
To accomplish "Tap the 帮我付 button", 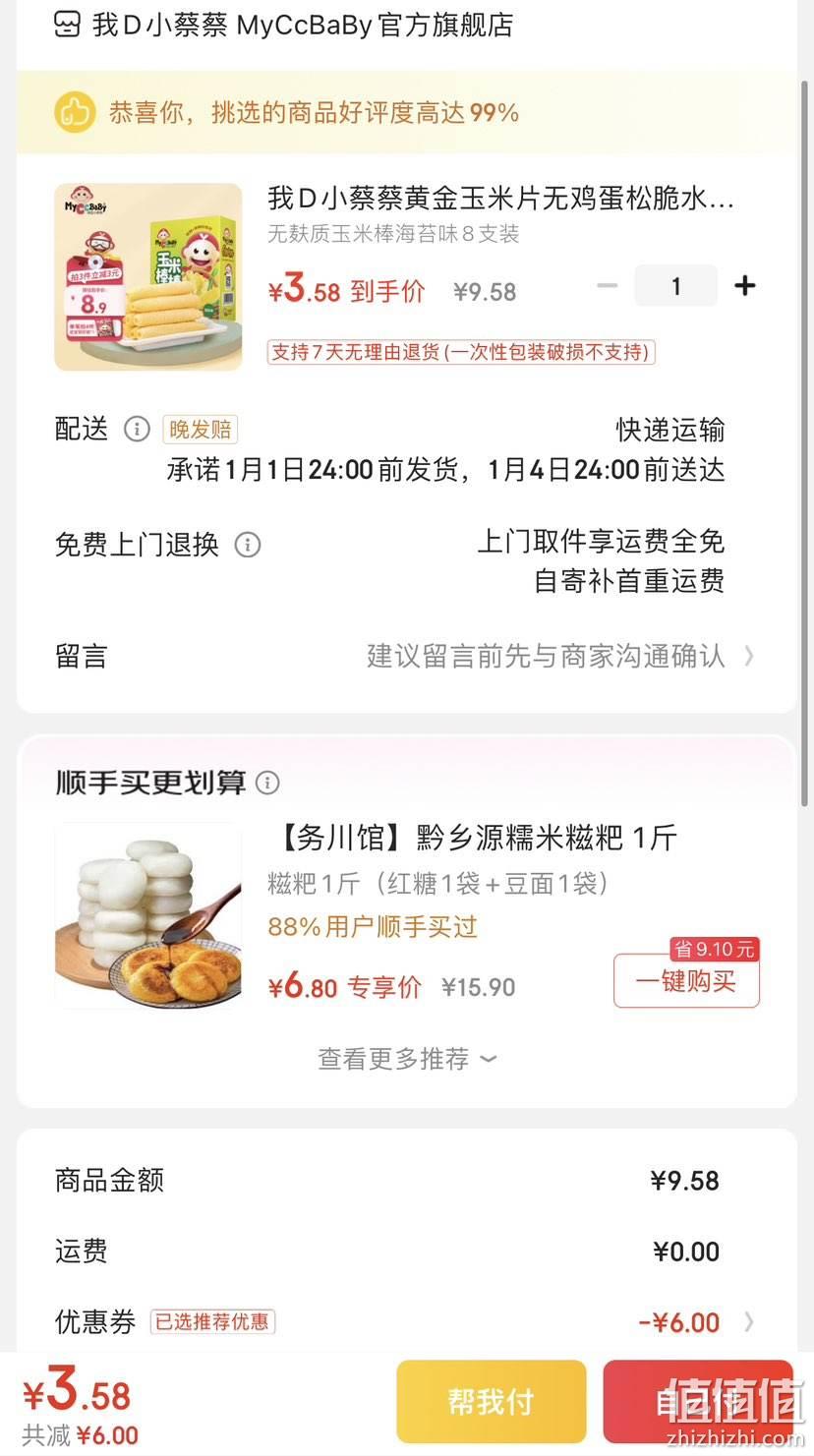I will coord(492,1401).
